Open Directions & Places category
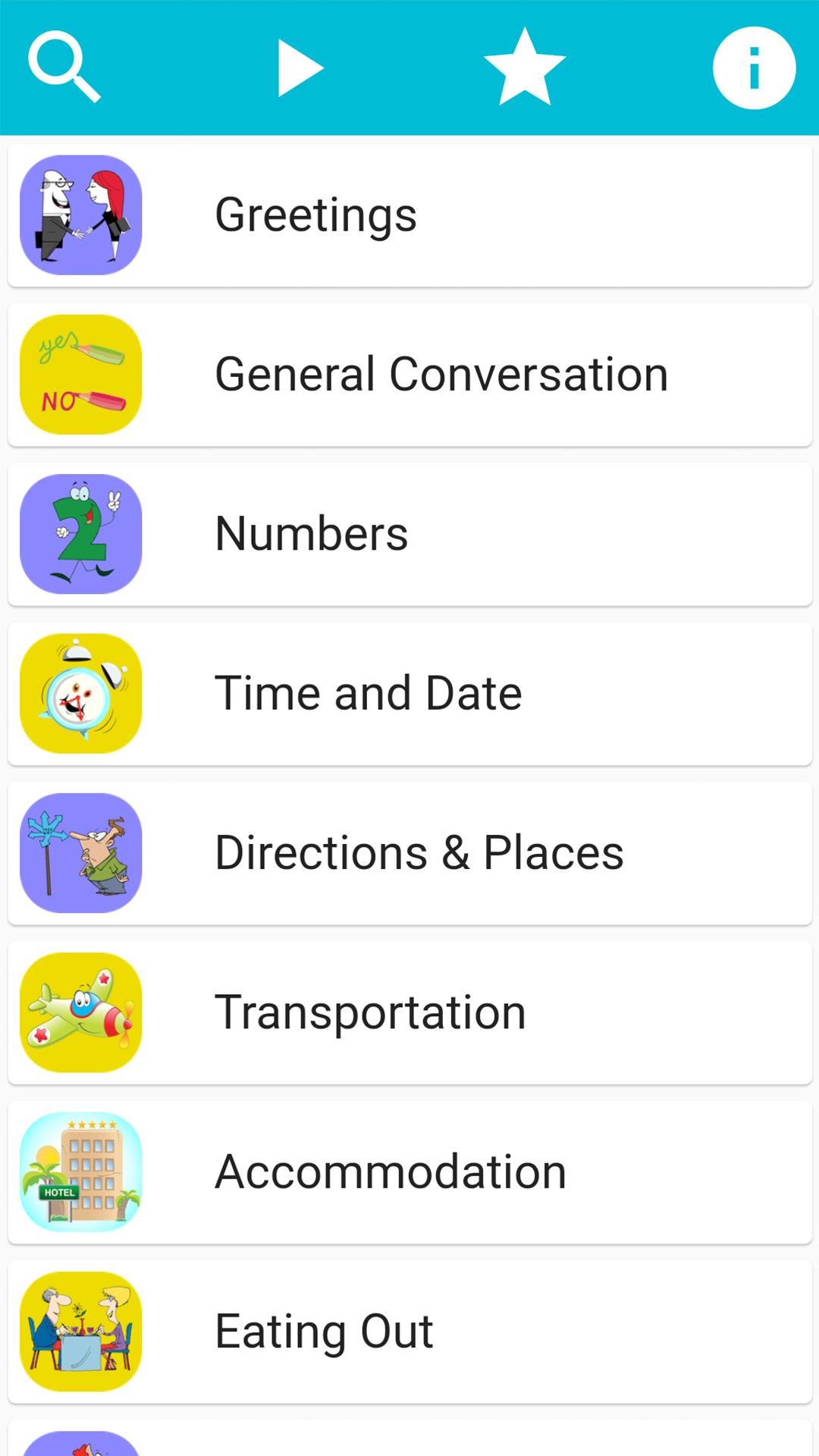 409,853
